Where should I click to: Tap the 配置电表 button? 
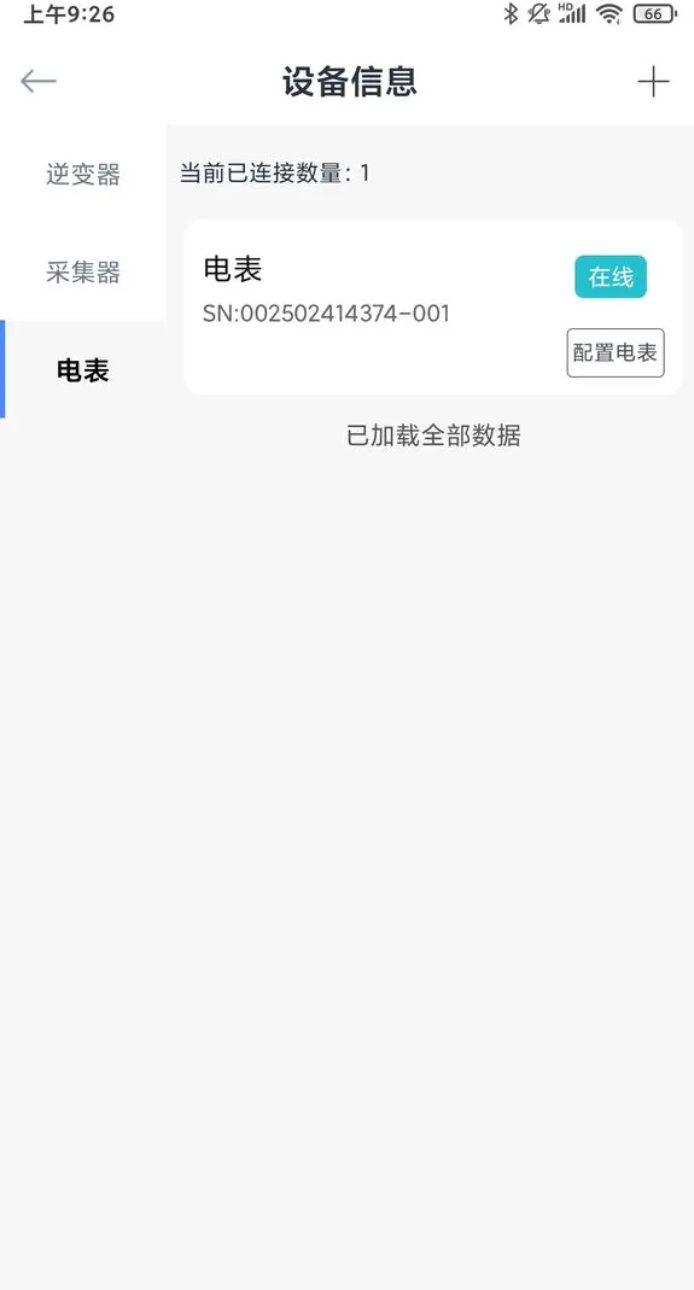tap(615, 352)
